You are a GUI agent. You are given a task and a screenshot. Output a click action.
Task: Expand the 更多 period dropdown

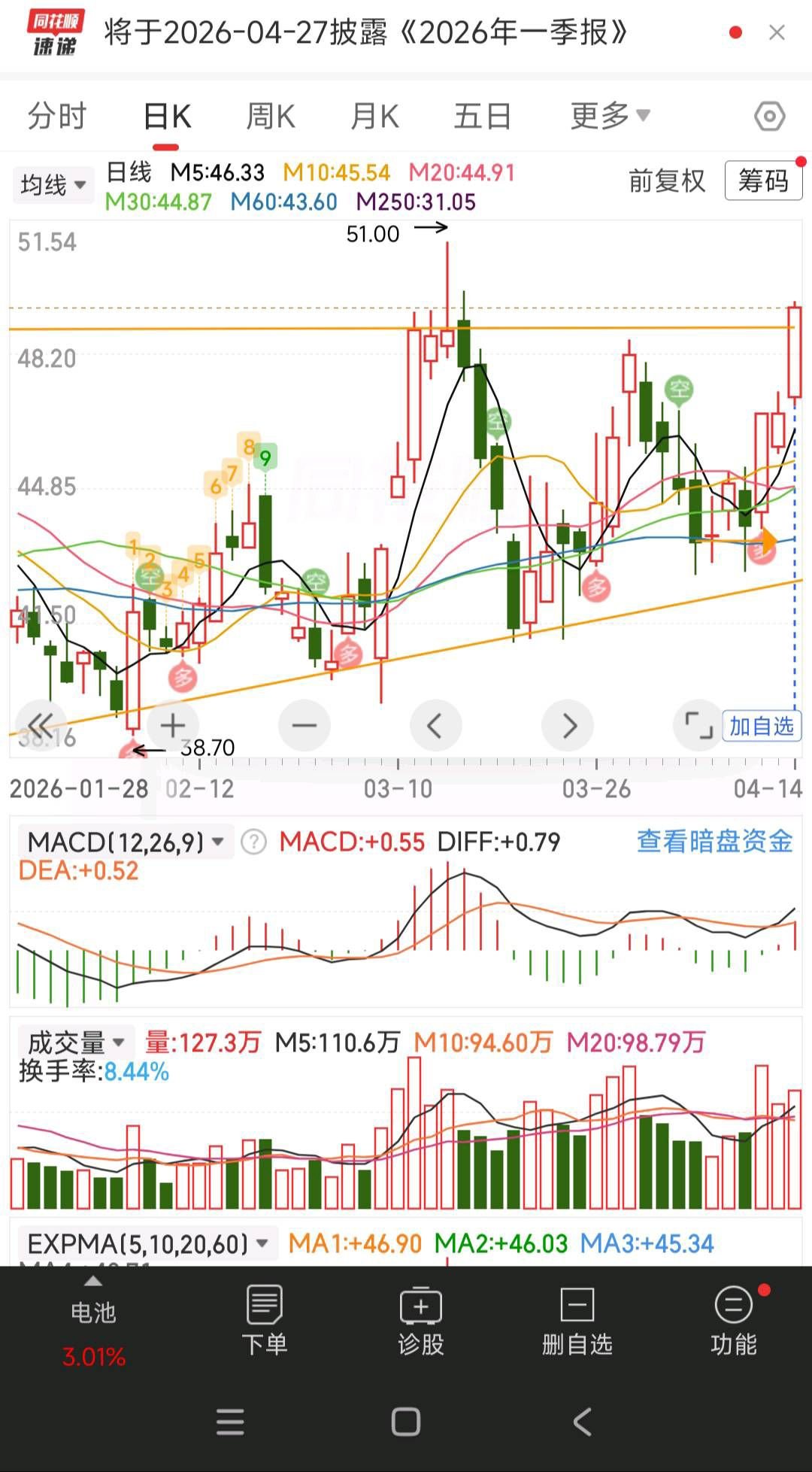pos(609,116)
